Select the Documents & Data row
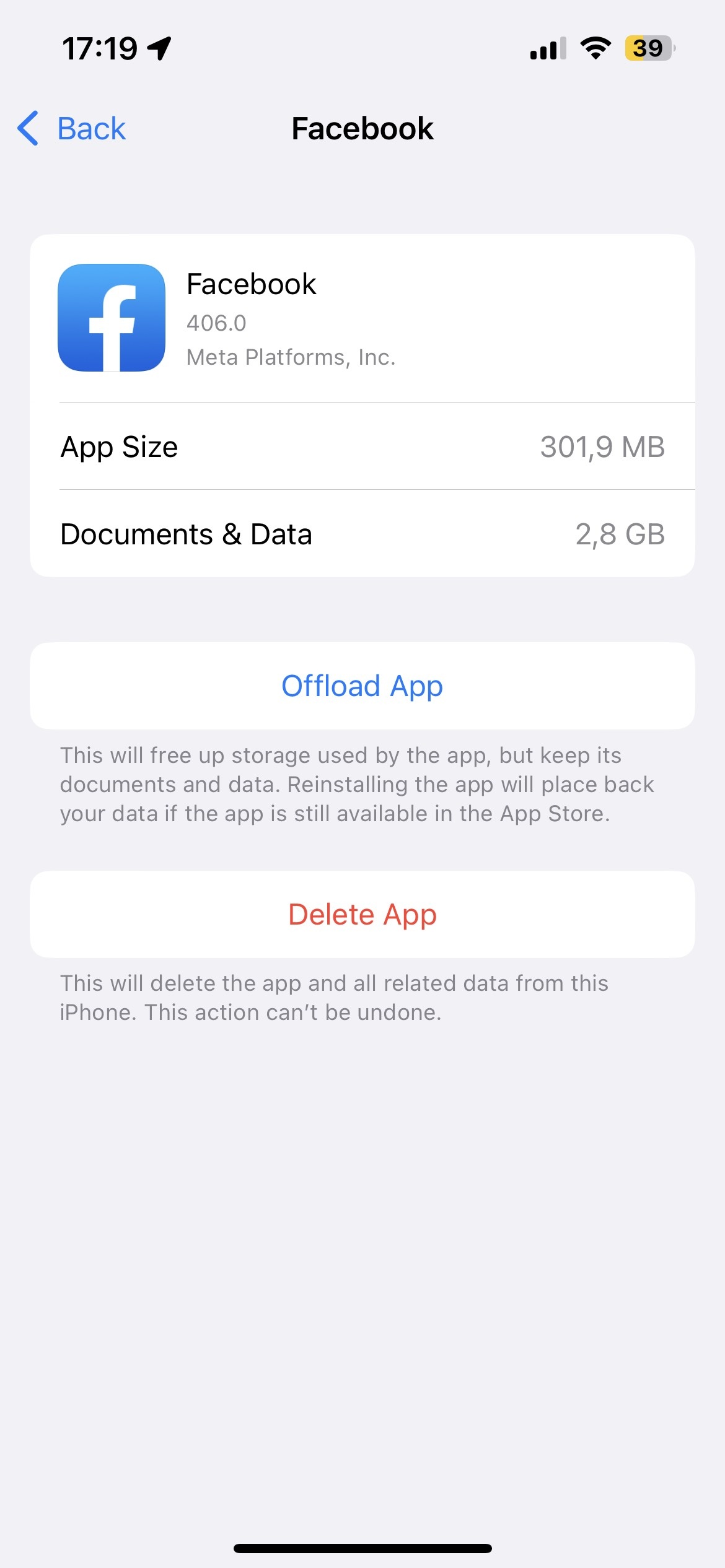The image size is (725, 1568). pyautogui.click(x=362, y=534)
